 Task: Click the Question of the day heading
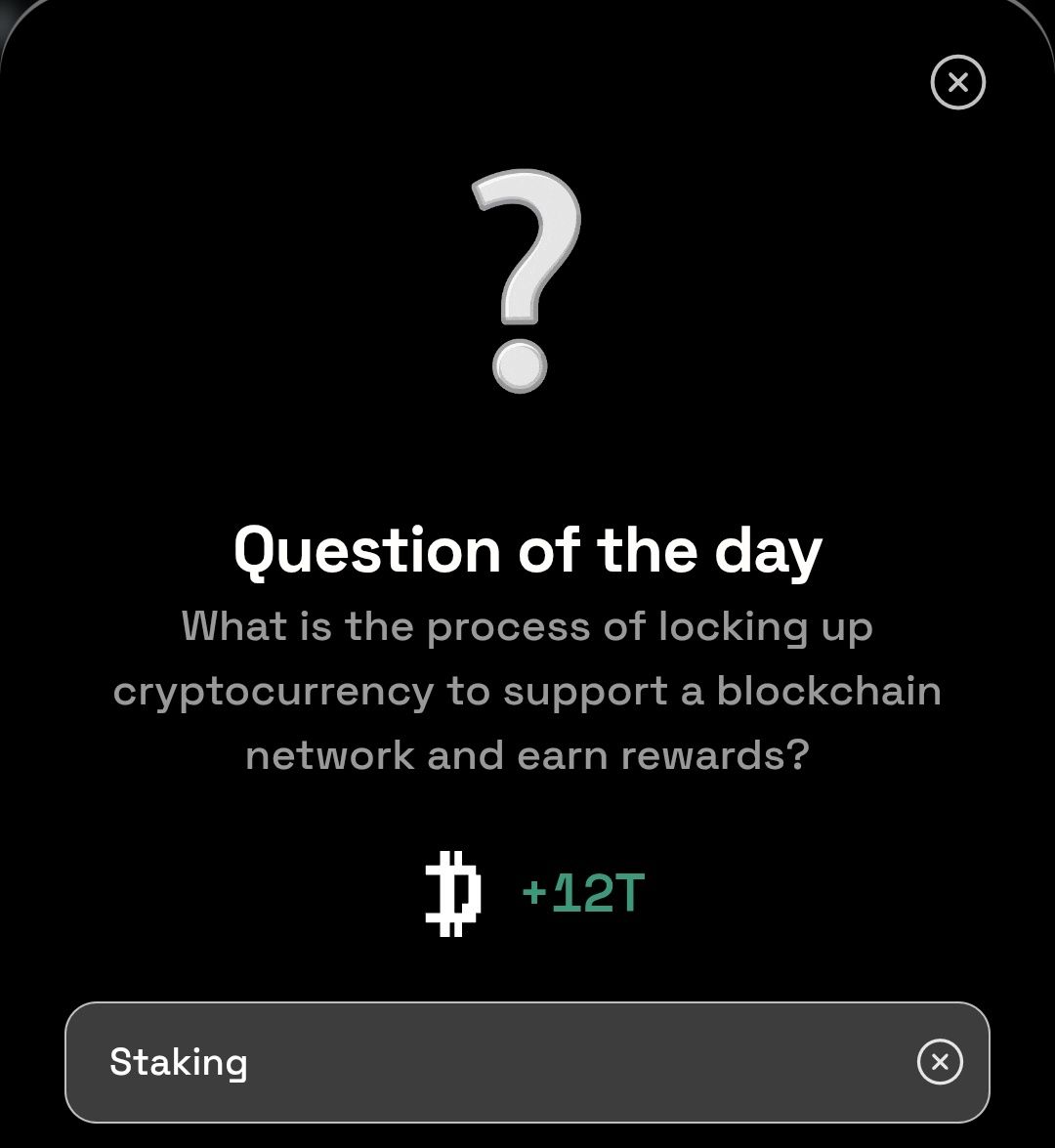tap(527, 549)
